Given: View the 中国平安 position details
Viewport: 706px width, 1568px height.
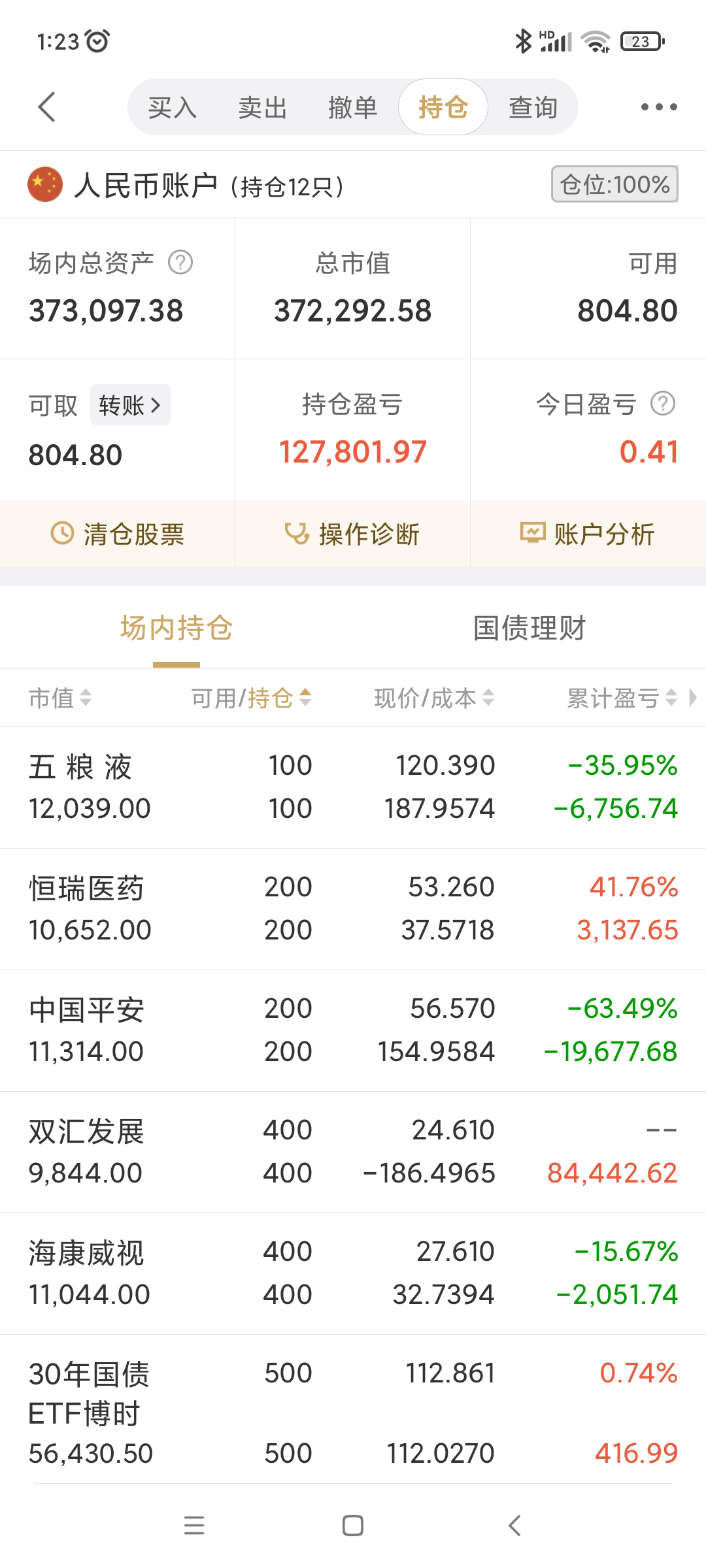Looking at the screenshot, I should (353, 1030).
